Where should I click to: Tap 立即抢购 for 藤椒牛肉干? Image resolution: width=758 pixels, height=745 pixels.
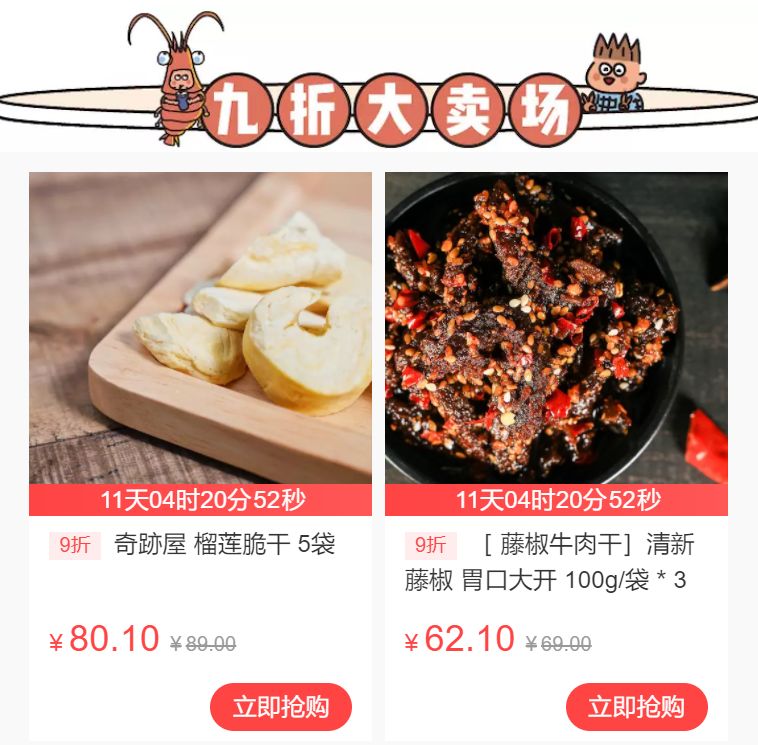tap(636, 706)
